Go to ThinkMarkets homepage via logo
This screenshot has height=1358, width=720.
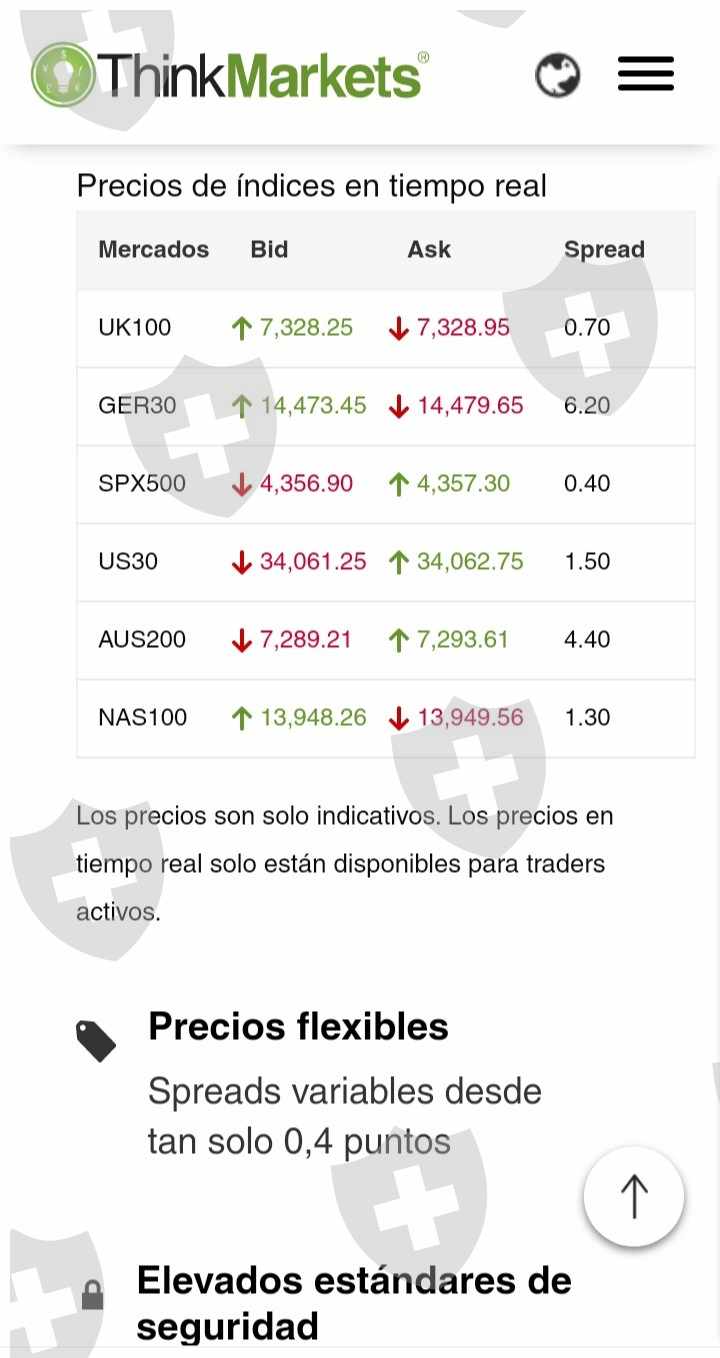(x=230, y=75)
